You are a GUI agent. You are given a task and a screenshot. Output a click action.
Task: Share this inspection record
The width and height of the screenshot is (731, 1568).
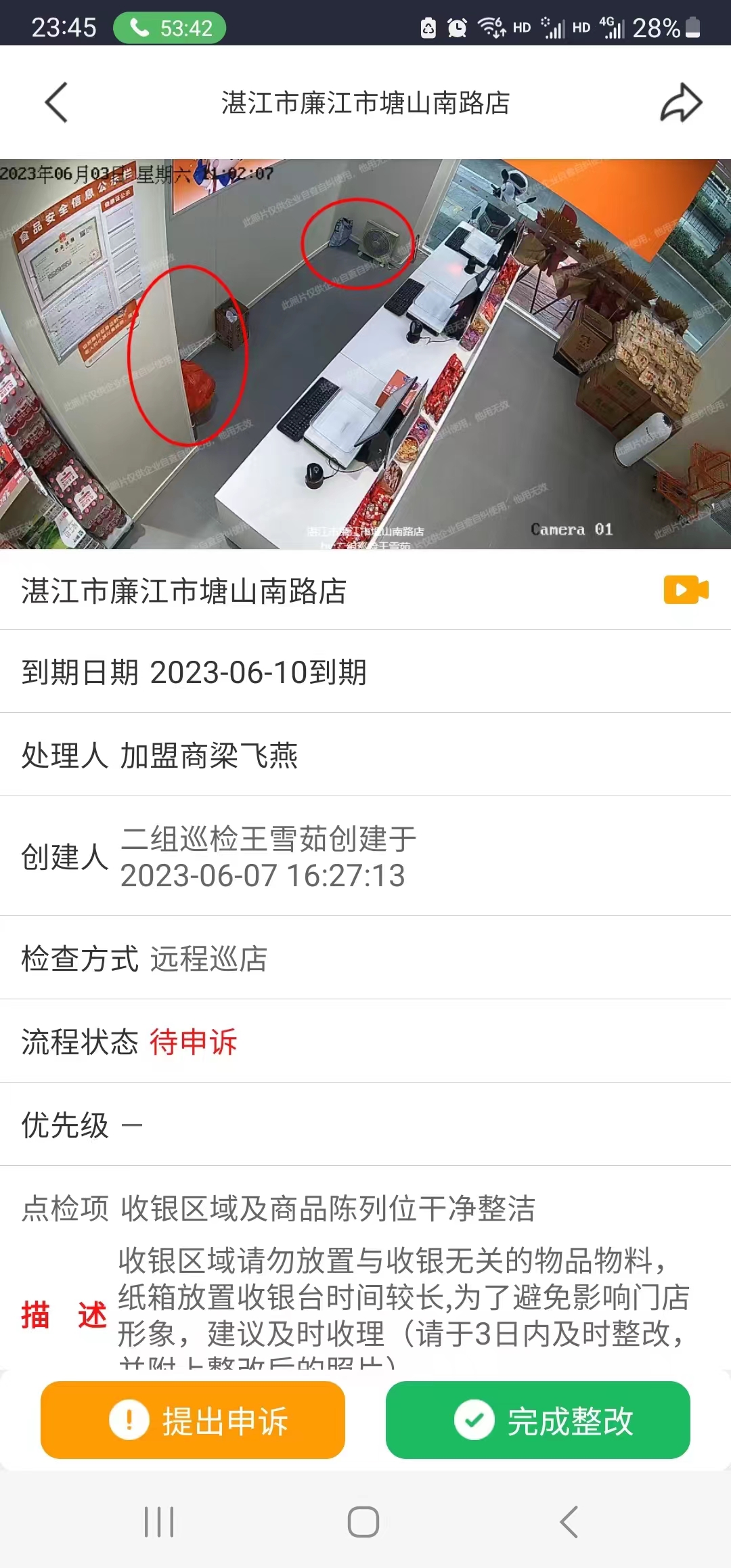681,103
